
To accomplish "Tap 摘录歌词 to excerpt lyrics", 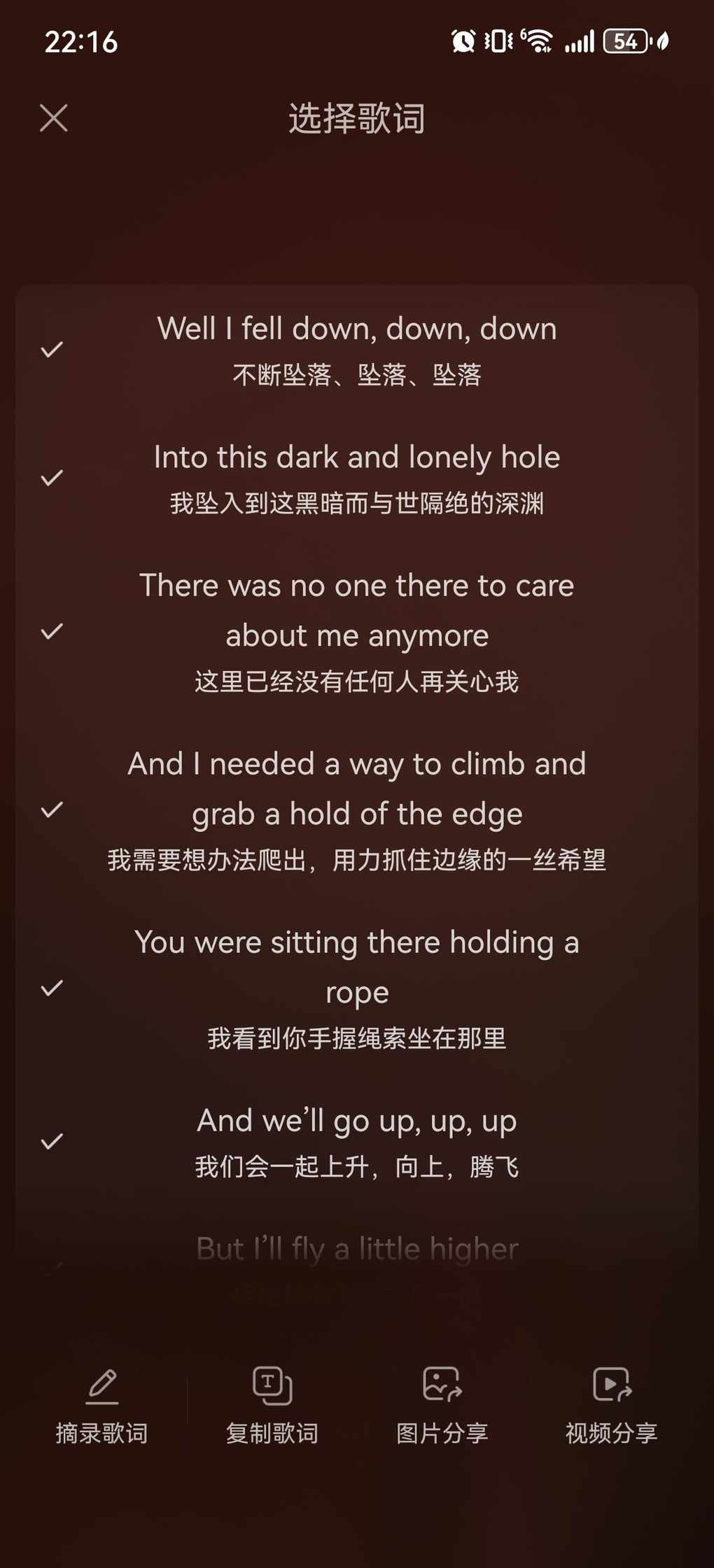I will click(102, 1405).
